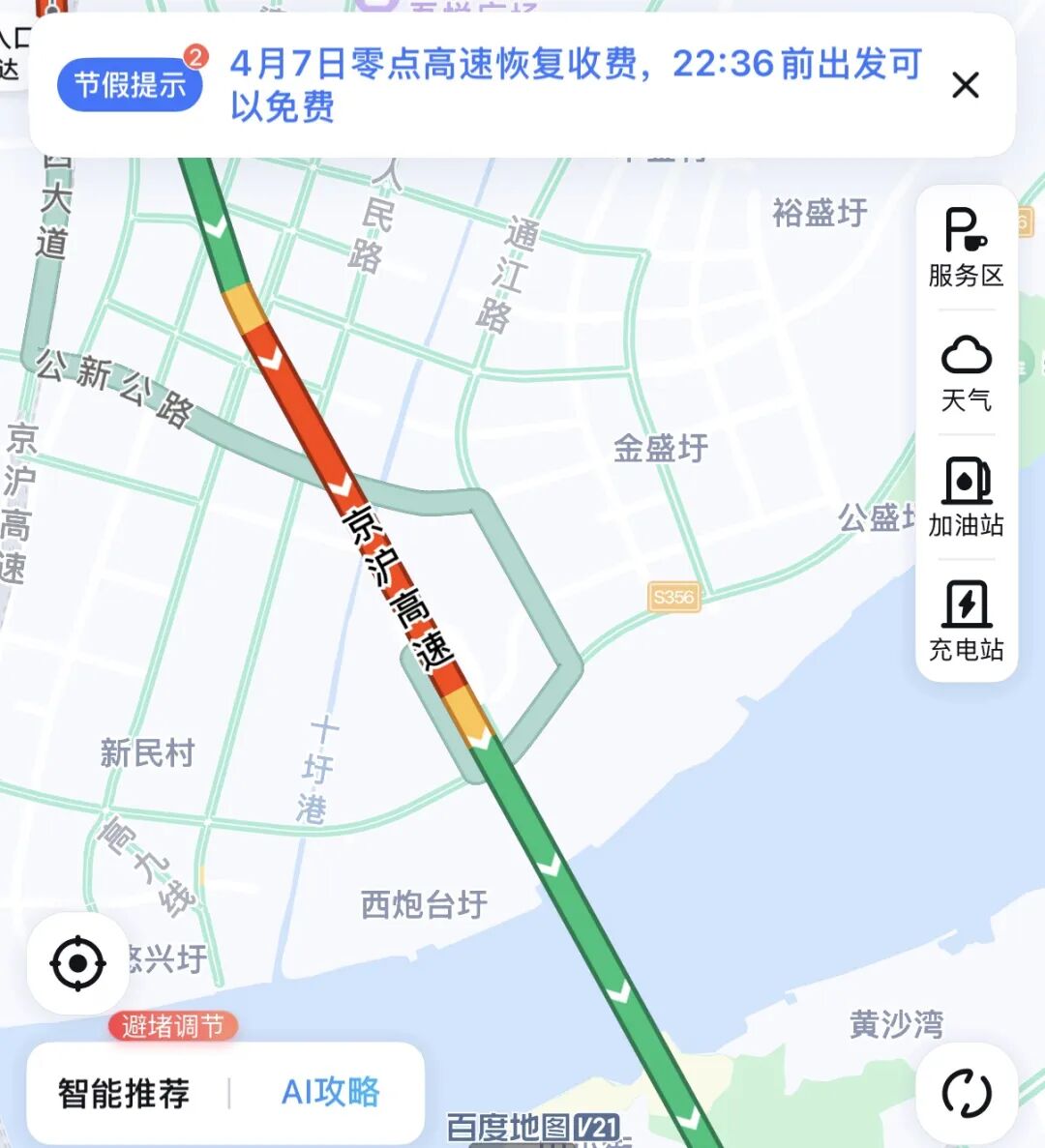The image size is (1045, 1148).
Task: Check 天气 weather along the route
Action: (966, 373)
